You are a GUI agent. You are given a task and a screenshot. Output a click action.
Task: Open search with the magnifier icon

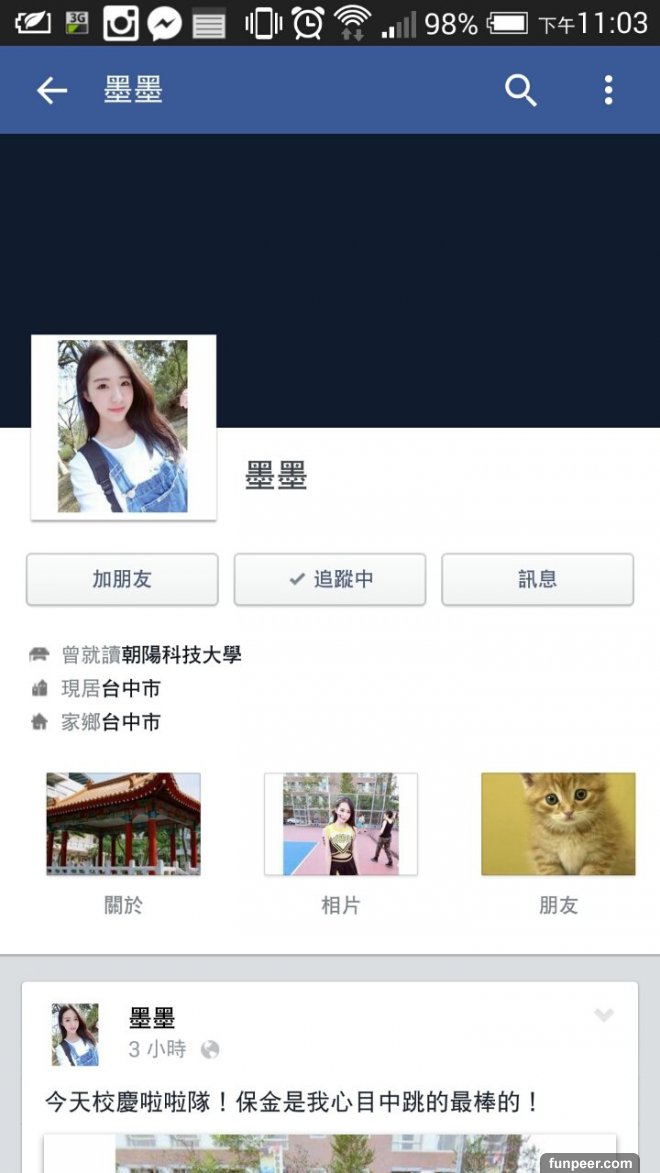point(521,91)
